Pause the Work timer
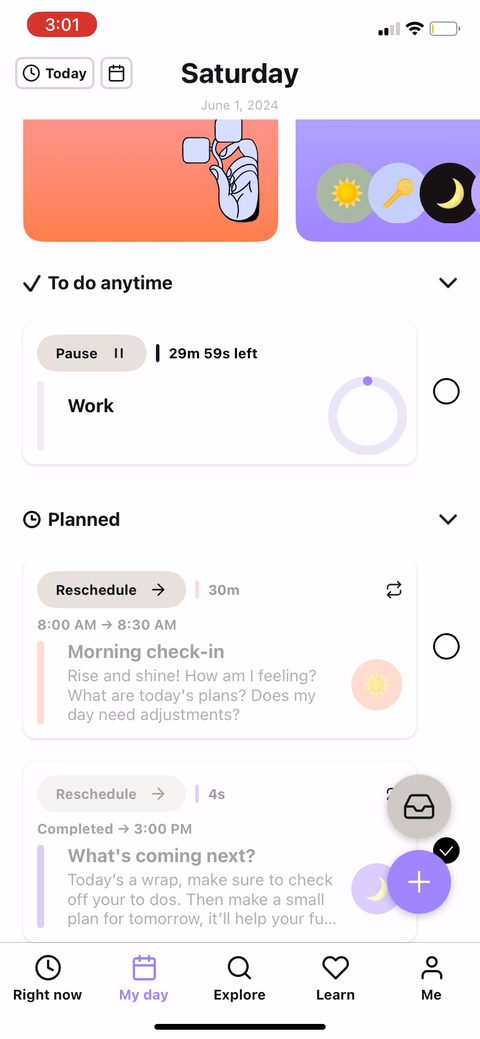 (x=91, y=353)
